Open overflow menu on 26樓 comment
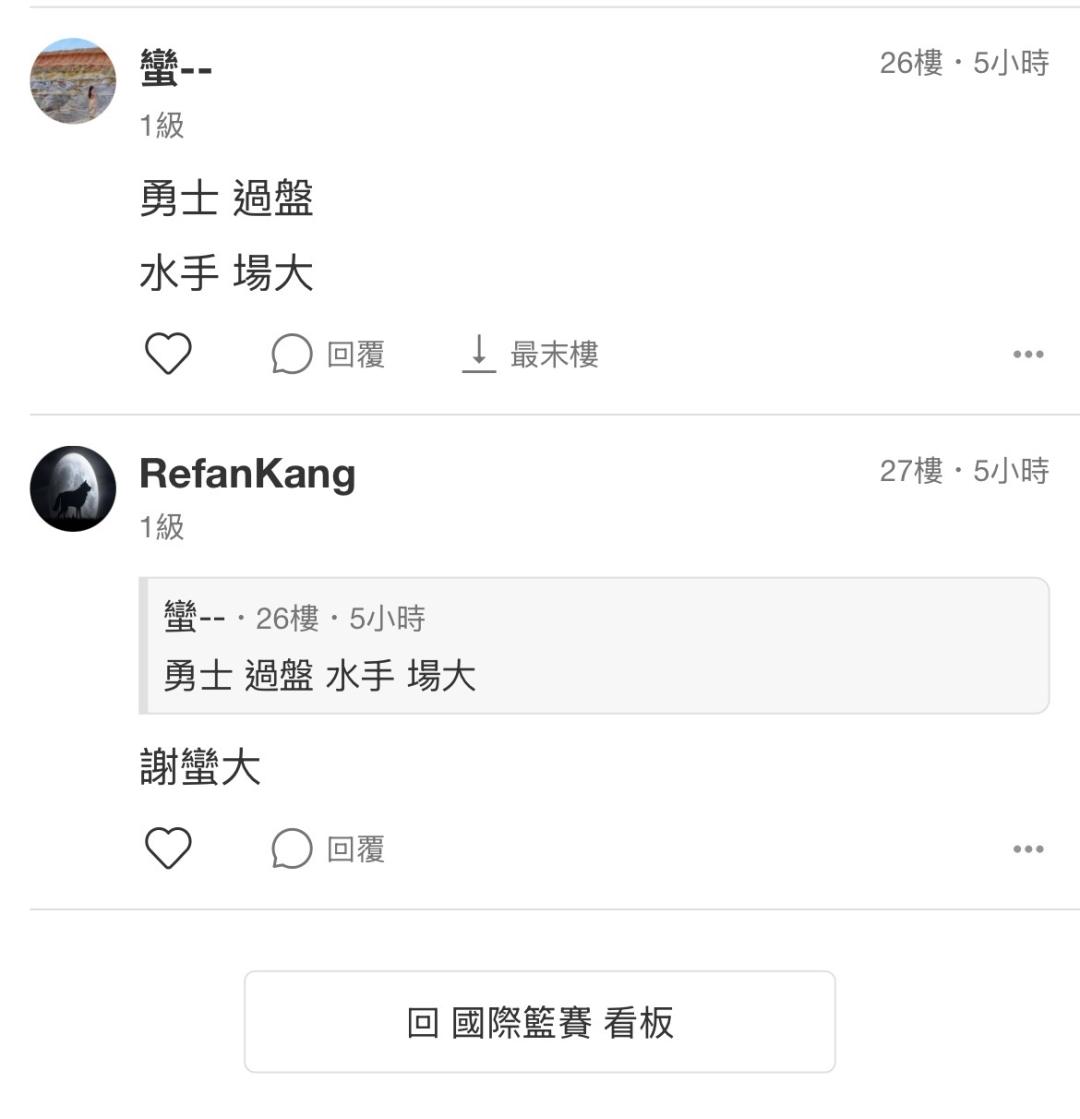The width and height of the screenshot is (1080, 1119). 1028,354
